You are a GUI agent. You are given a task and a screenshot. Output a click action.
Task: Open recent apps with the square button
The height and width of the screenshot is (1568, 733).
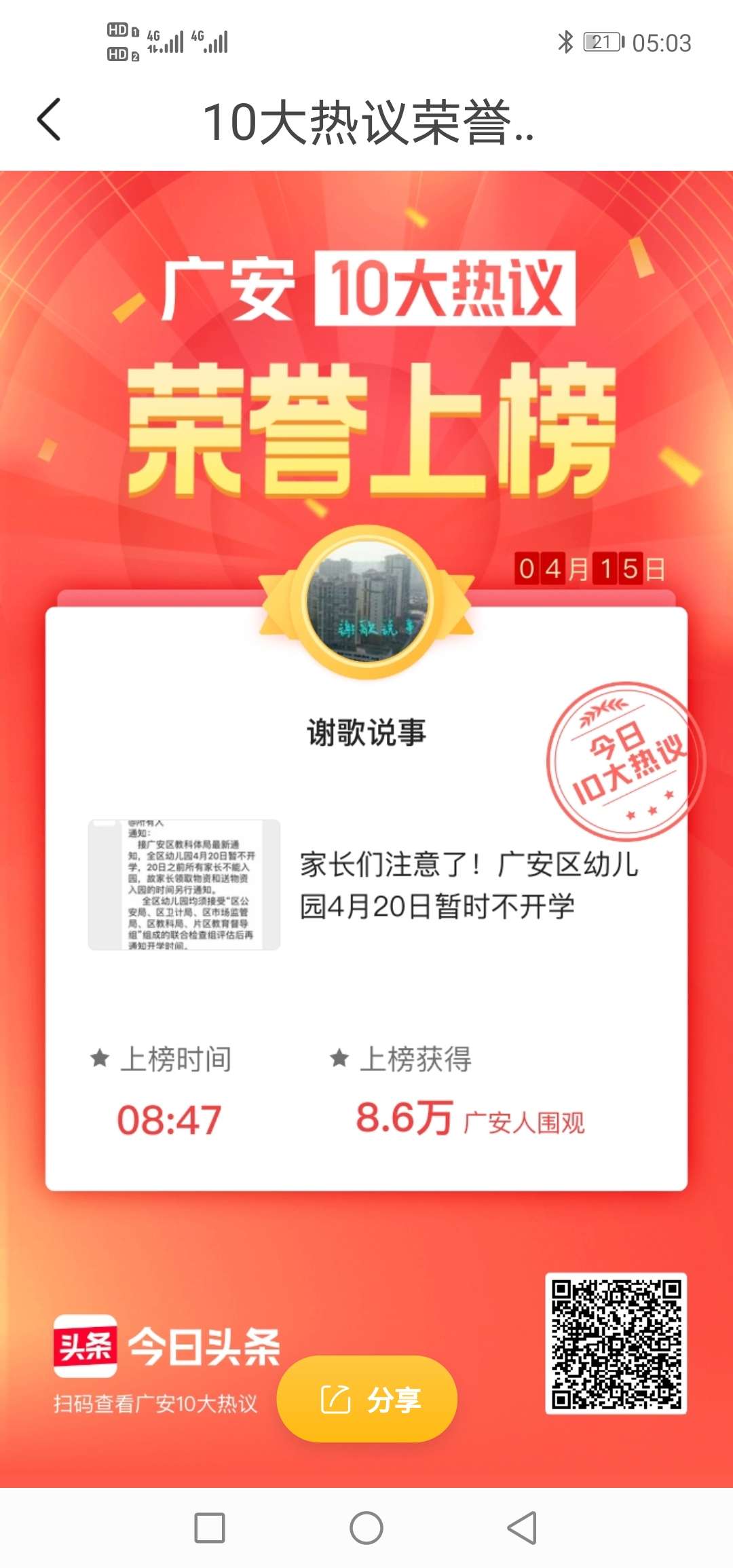(x=210, y=1528)
